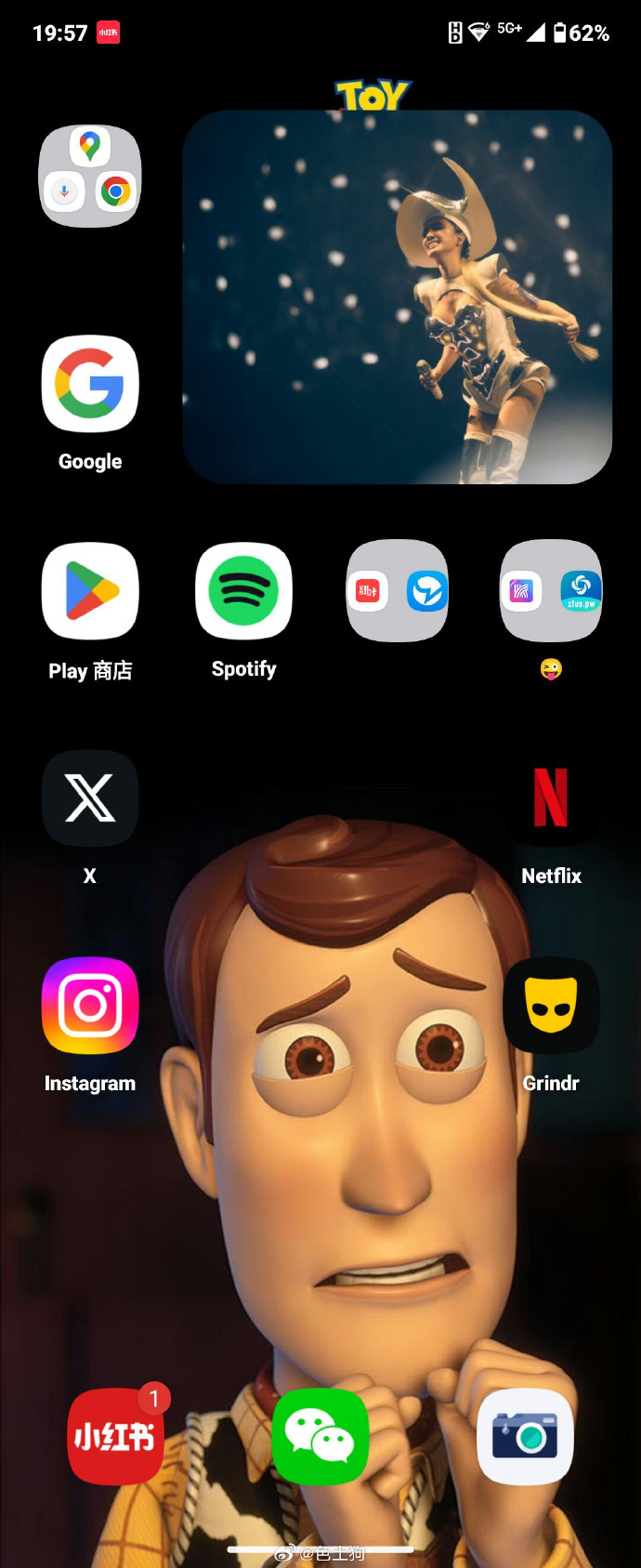Screen dimensions: 641x1568
Task: Open Spotify
Action: coord(243,591)
